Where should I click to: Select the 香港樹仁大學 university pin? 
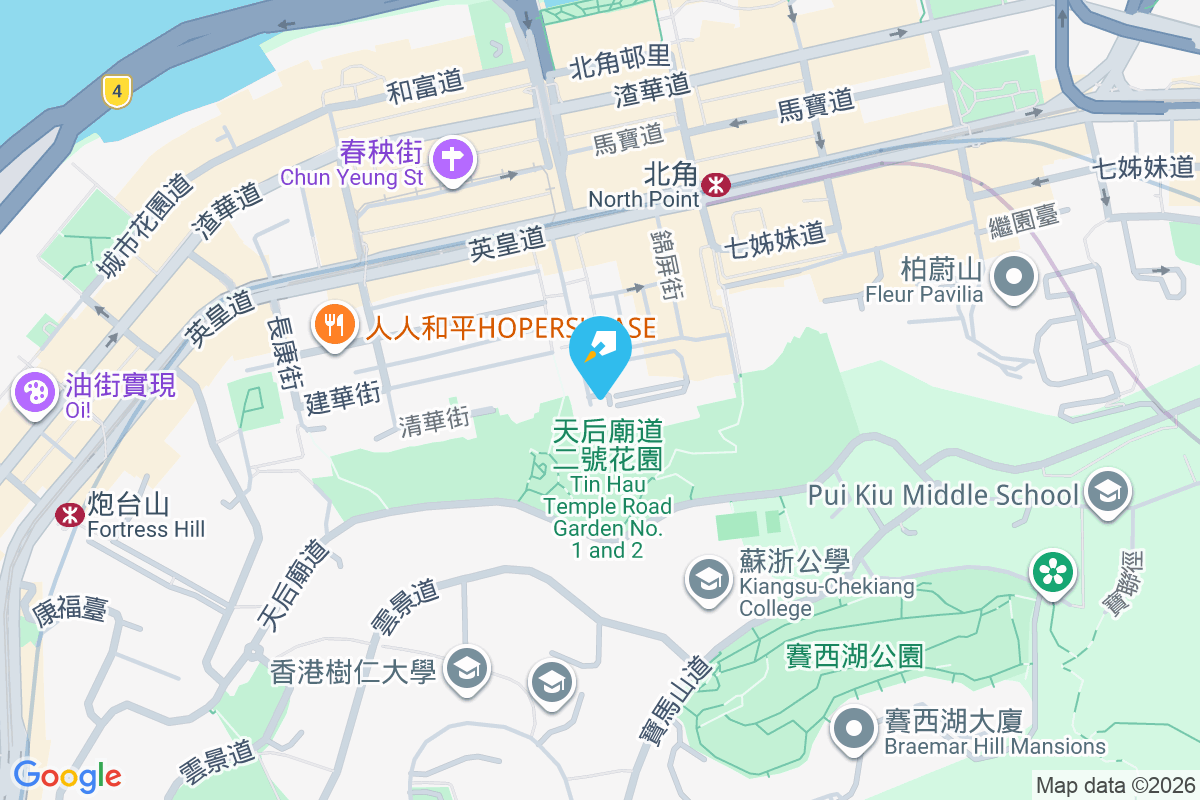[464, 668]
